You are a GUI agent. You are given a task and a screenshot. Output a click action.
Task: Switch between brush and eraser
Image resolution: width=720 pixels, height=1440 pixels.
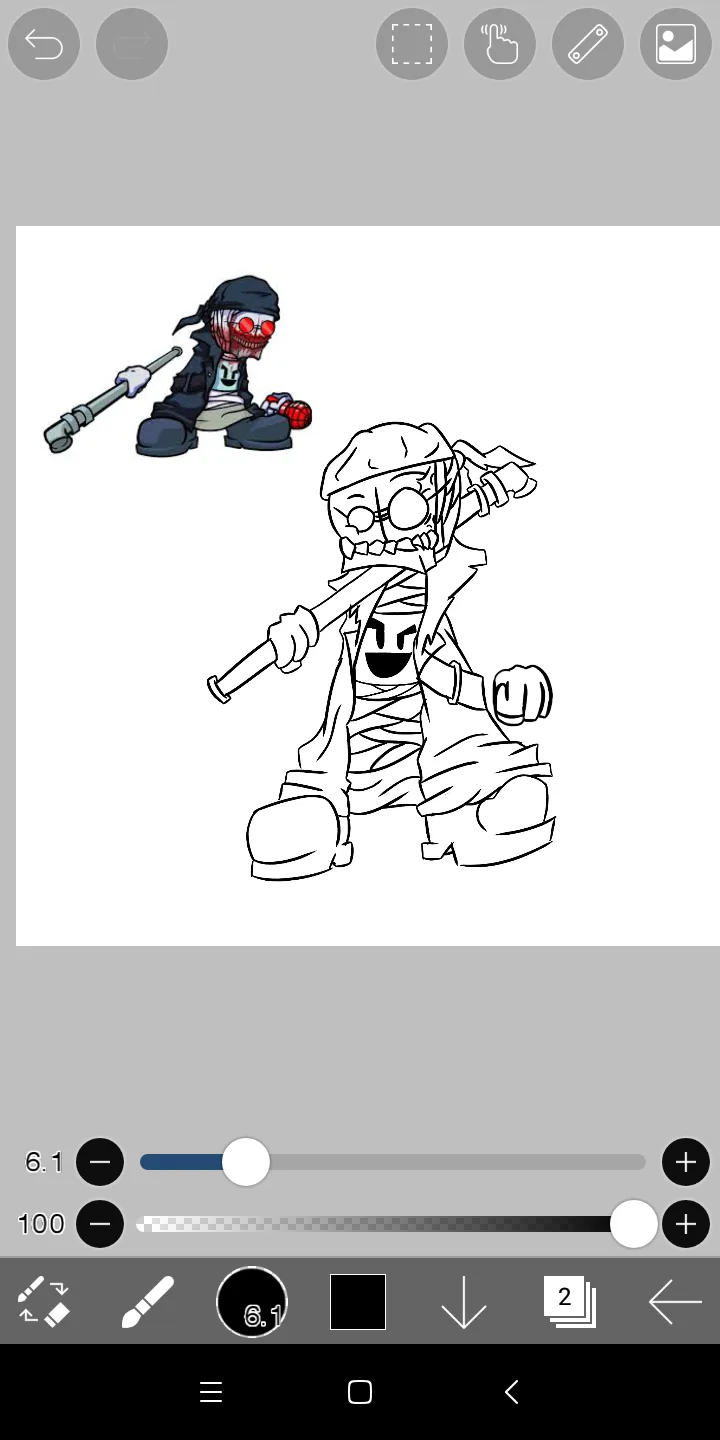click(x=44, y=1302)
